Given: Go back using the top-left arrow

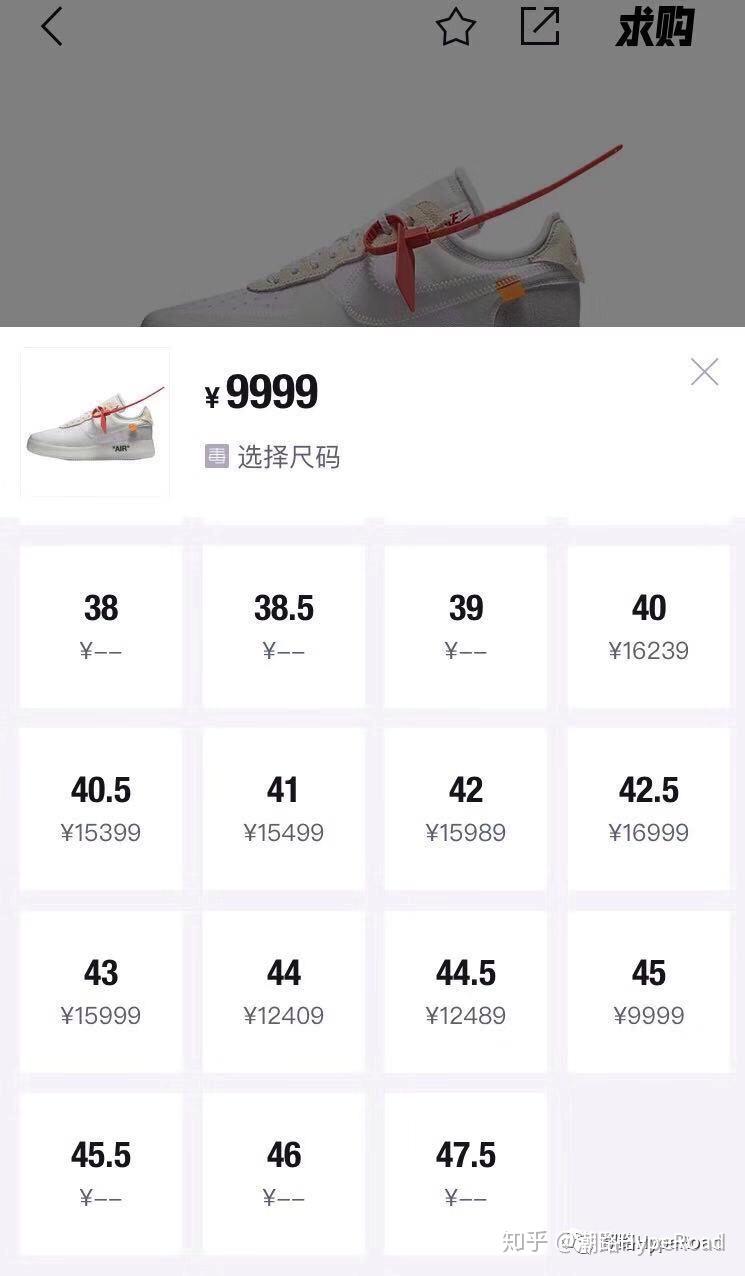Looking at the screenshot, I should coord(52,27).
